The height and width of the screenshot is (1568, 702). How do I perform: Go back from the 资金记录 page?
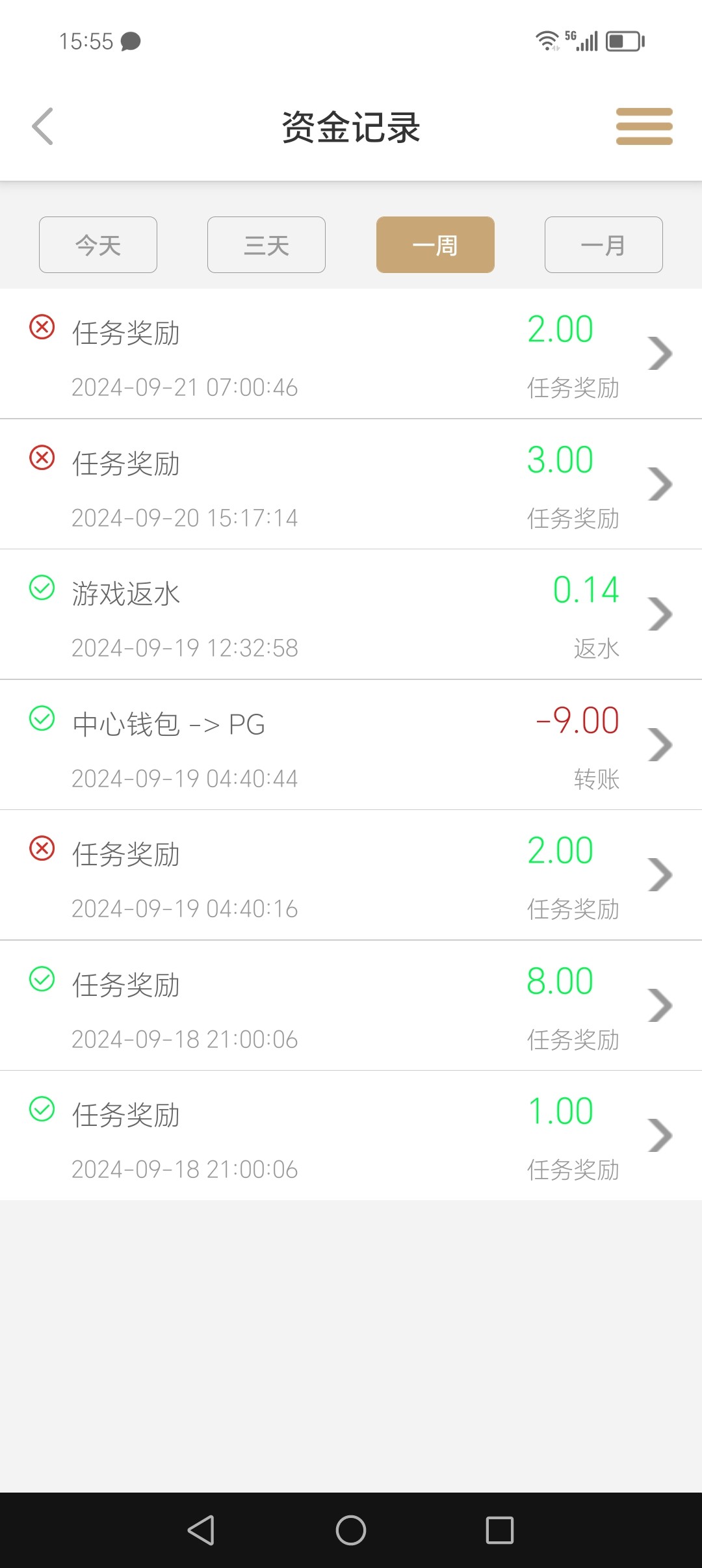[x=43, y=126]
